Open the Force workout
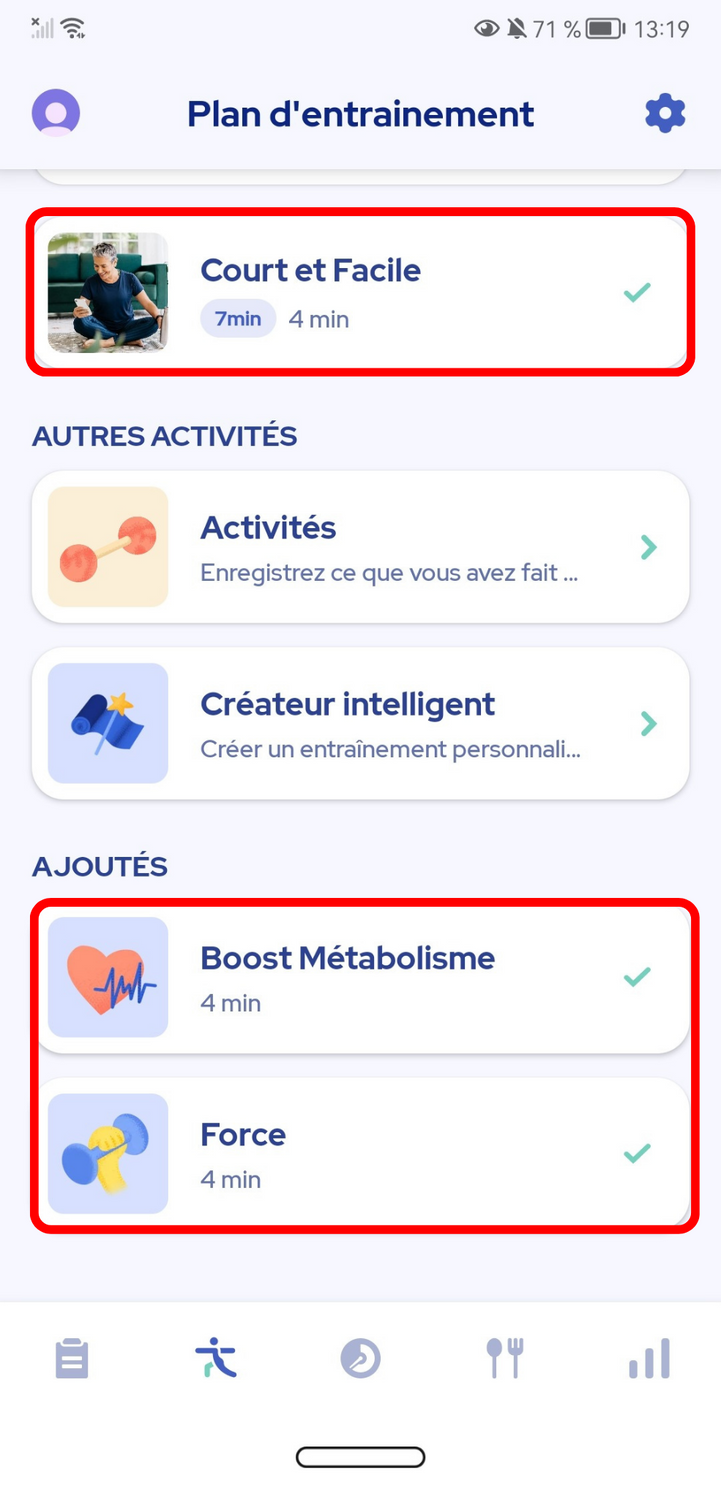Viewport: 721px width, 1500px height. pyautogui.click(x=360, y=1153)
